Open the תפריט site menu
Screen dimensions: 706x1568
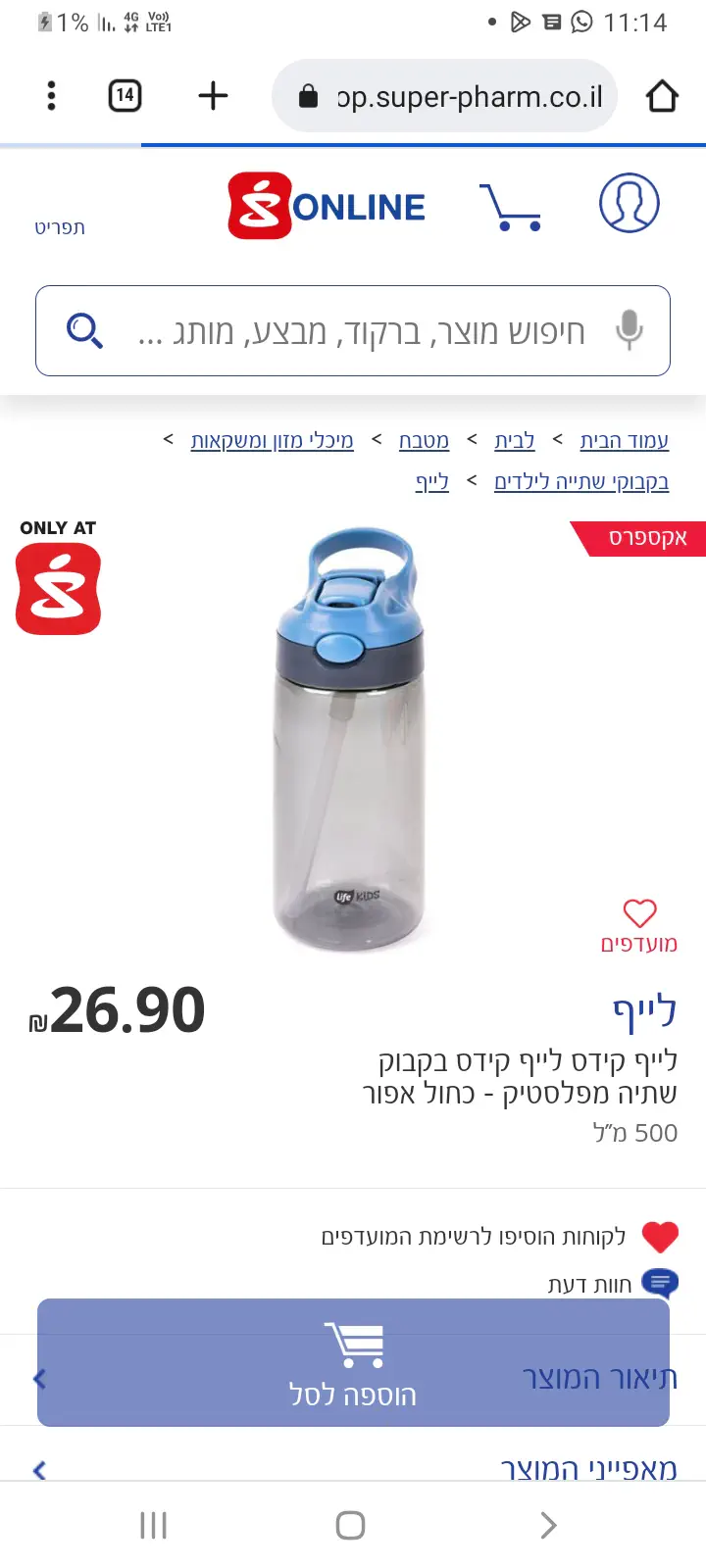pyautogui.click(x=60, y=227)
